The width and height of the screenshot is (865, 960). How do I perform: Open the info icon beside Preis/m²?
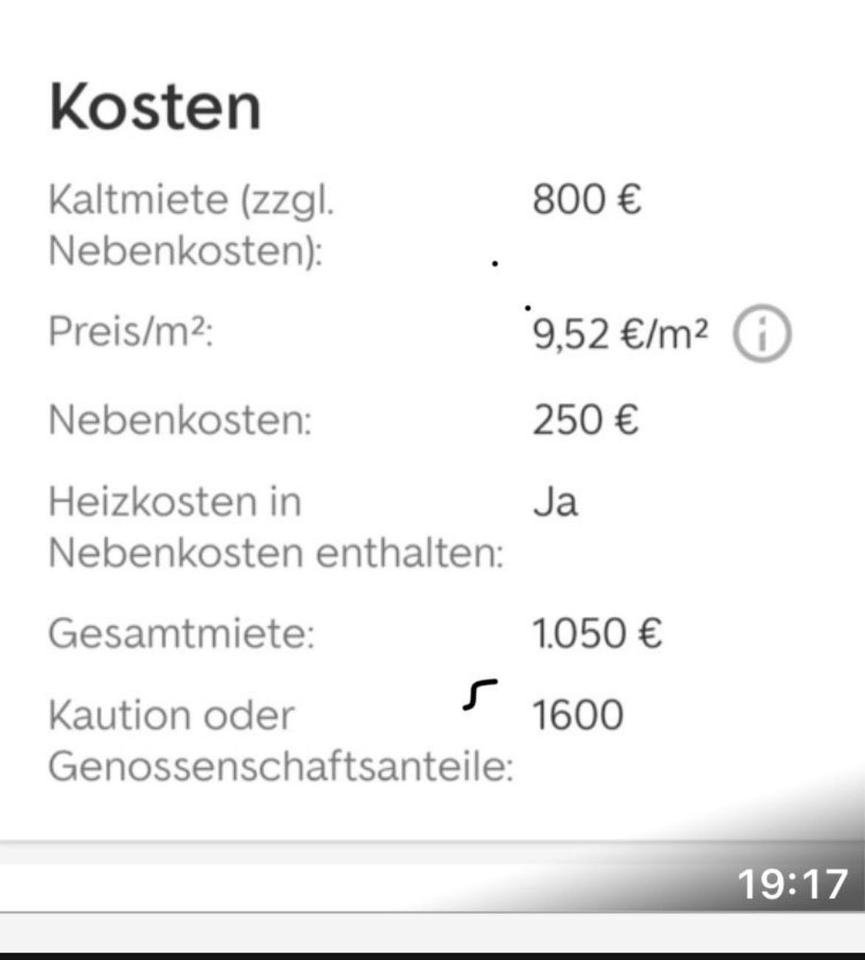[762, 335]
